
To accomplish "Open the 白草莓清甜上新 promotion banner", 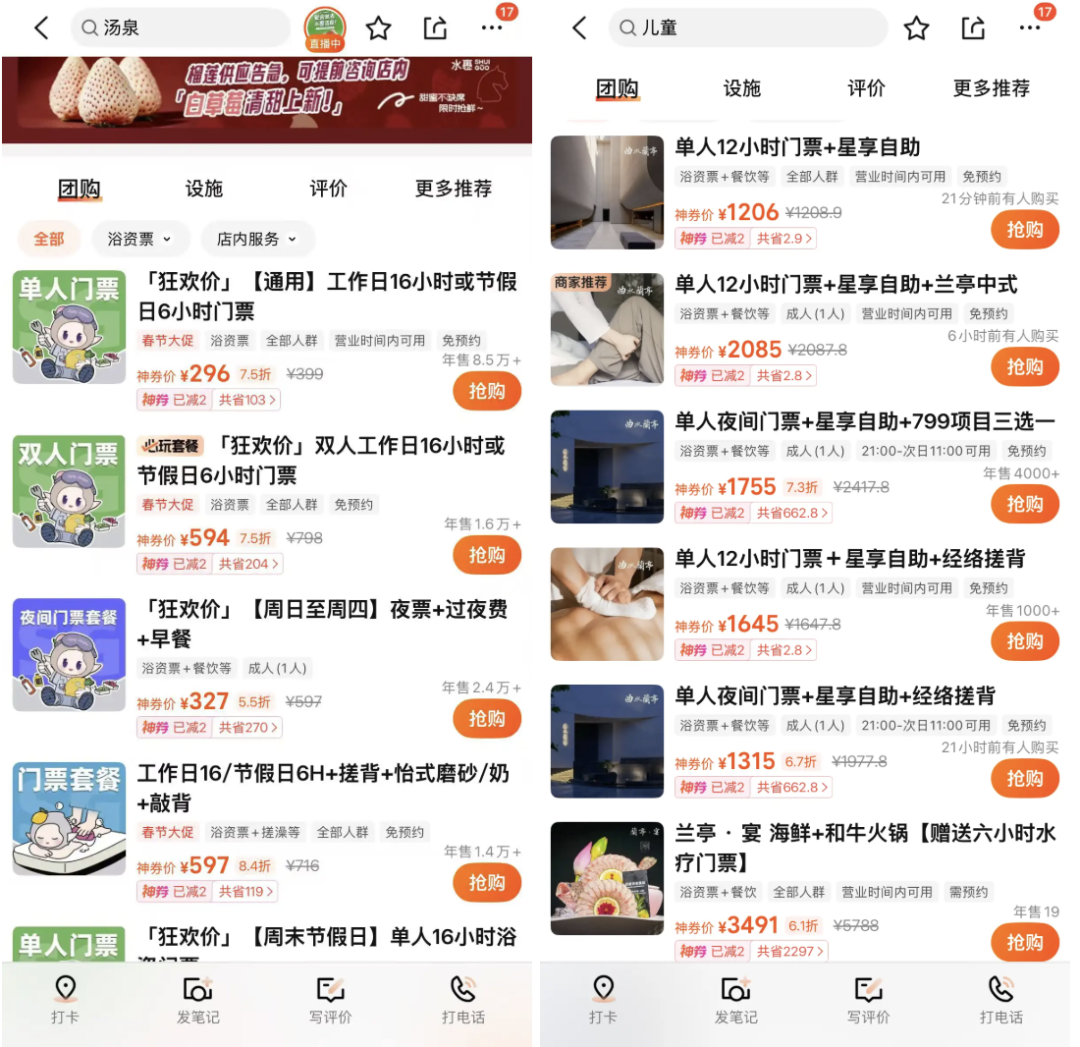I will tap(266, 98).
